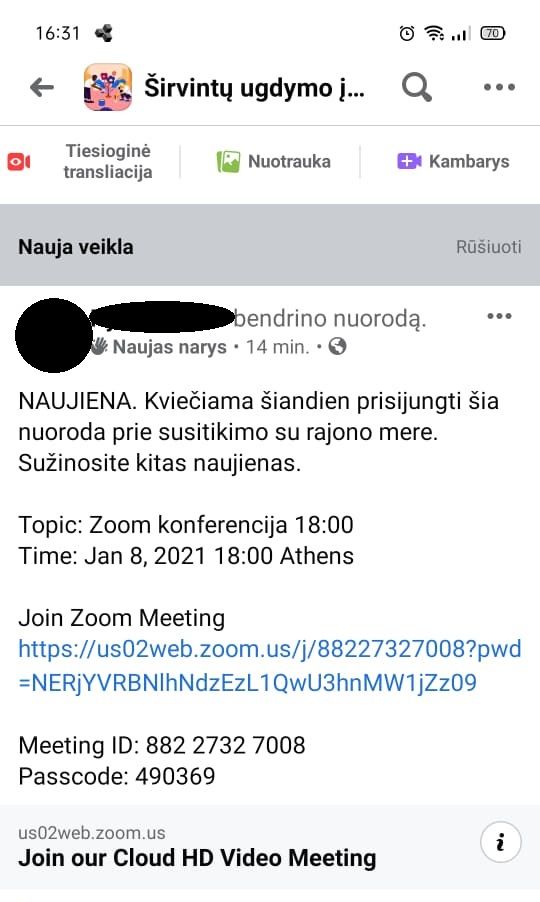Open the Zoom meeting URL link

(x=270, y=666)
